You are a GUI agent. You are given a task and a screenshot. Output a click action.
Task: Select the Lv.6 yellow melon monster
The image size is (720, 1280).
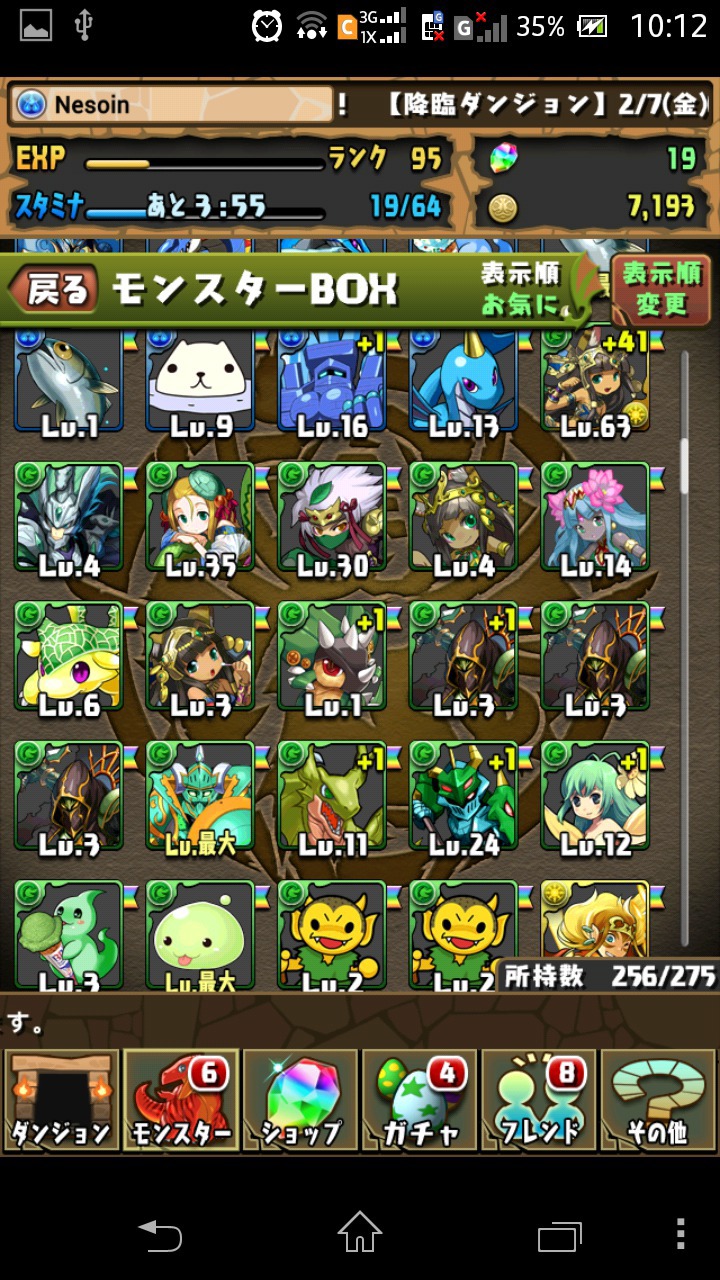pos(68,657)
